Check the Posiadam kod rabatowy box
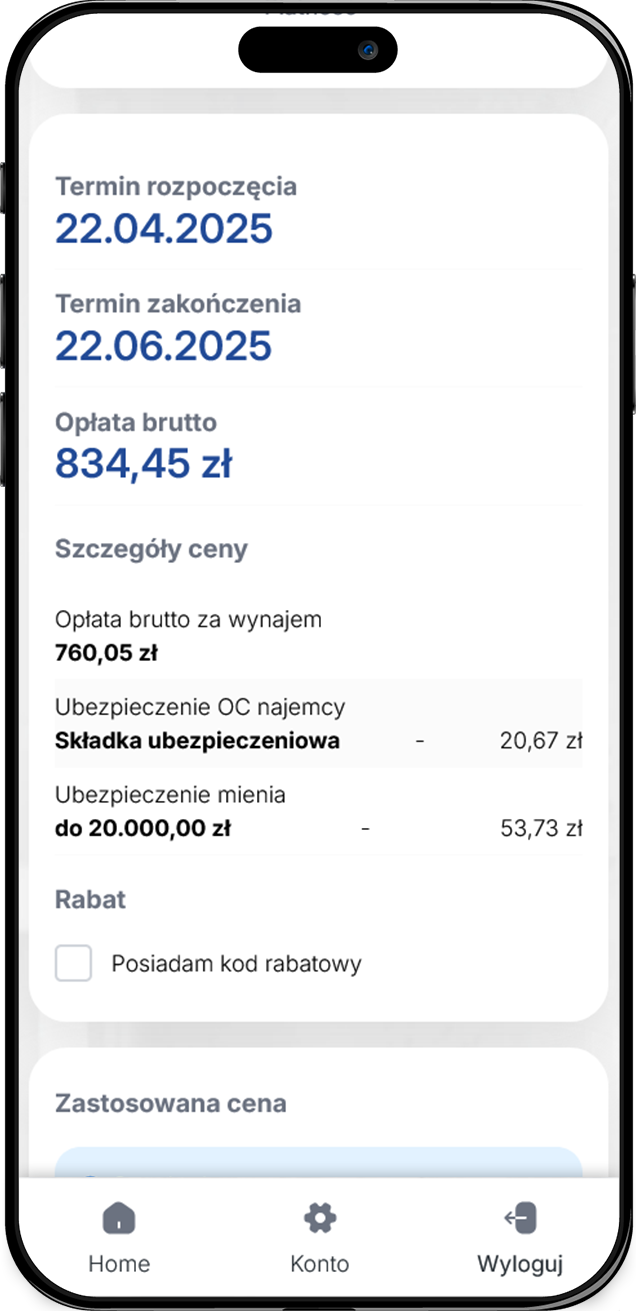This screenshot has width=636, height=1311. pyautogui.click(x=74, y=963)
